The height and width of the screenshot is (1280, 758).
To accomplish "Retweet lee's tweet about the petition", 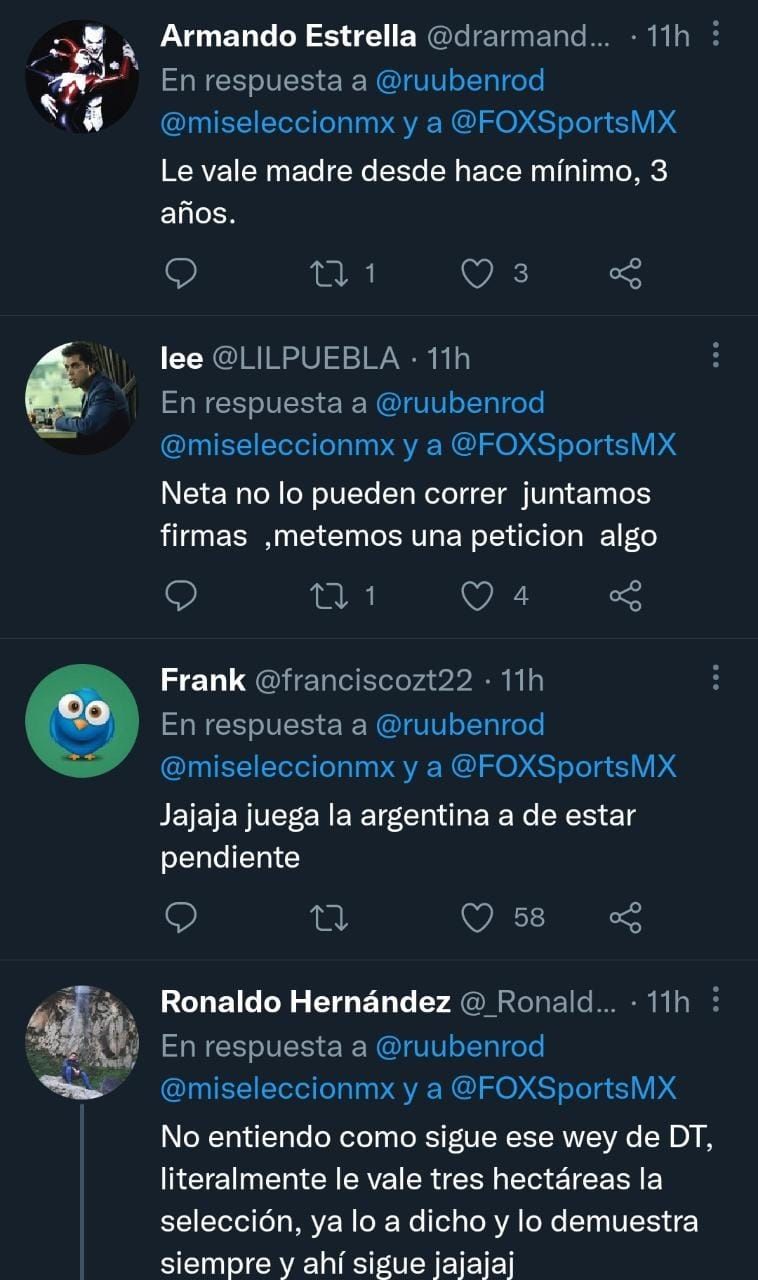I will click(326, 596).
